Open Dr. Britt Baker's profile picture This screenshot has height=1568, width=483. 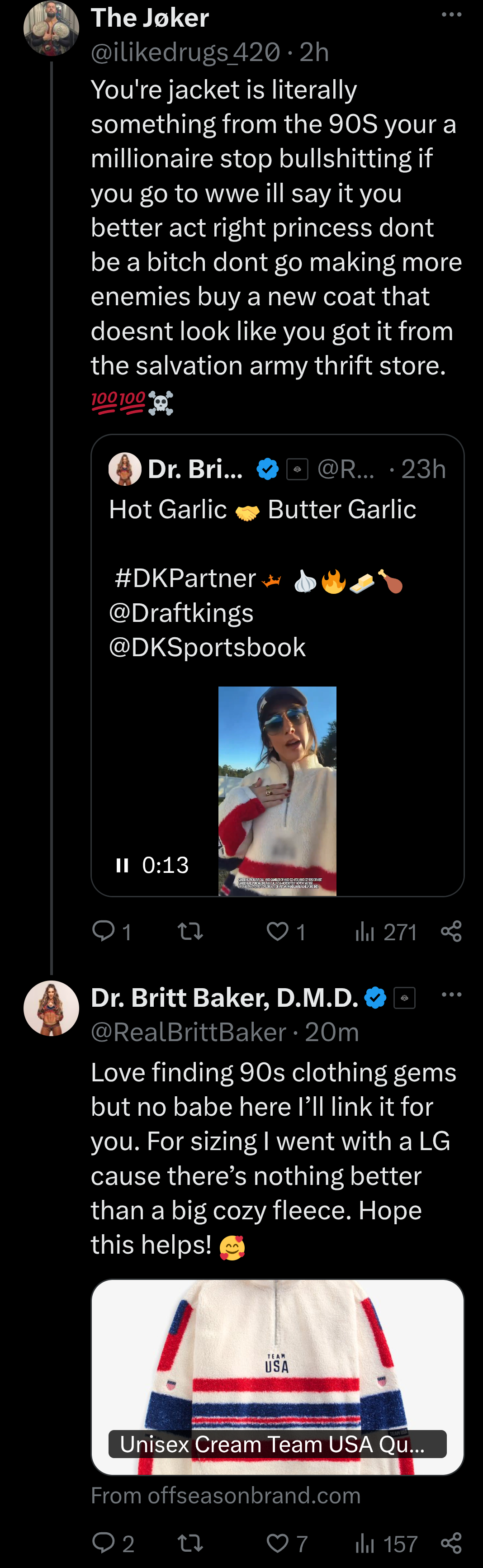[51, 1009]
